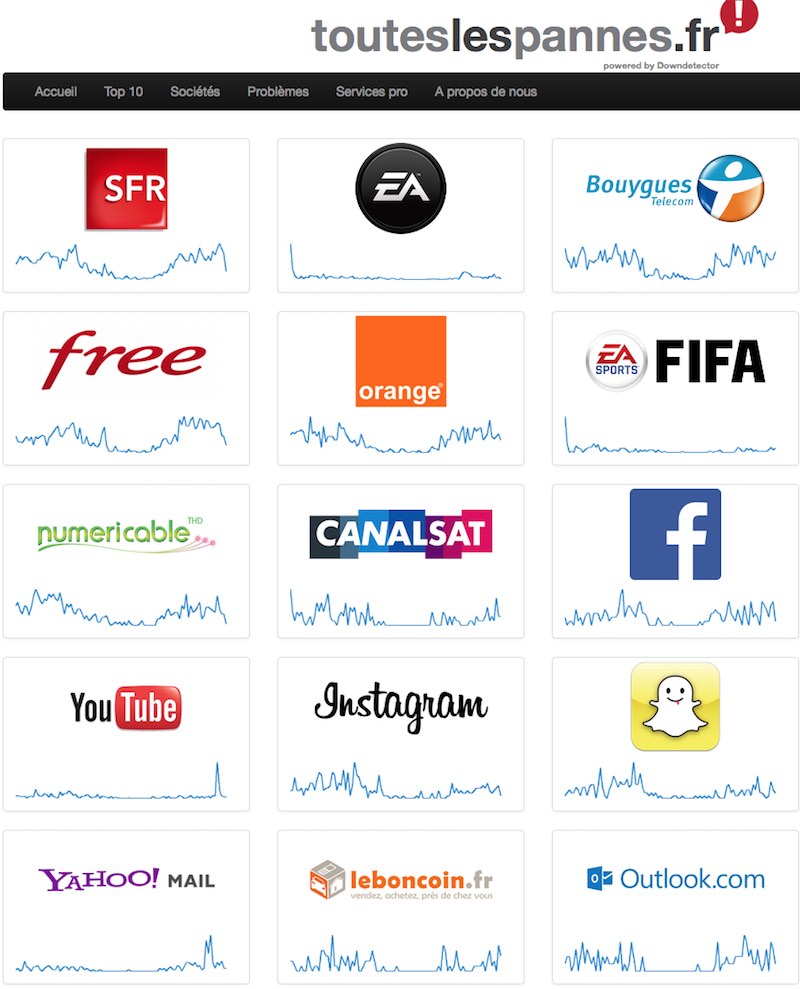The image size is (800, 989).
Task: Open the Top 10 menu item
Action: tap(123, 92)
